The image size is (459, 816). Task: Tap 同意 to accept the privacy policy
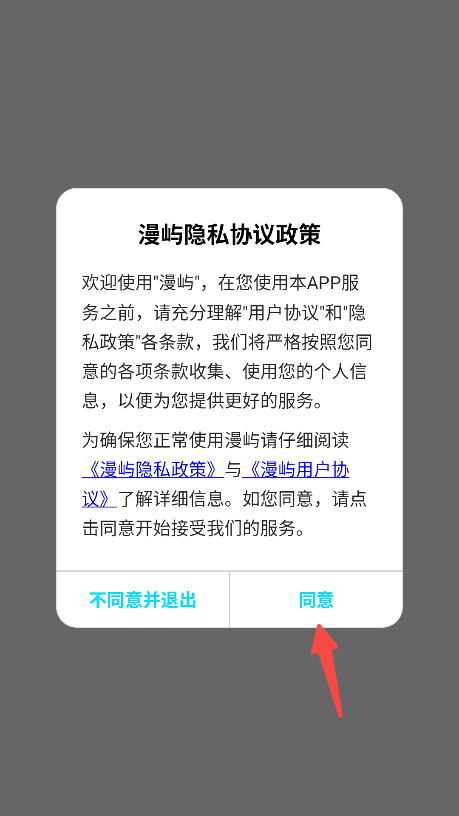coord(316,600)
